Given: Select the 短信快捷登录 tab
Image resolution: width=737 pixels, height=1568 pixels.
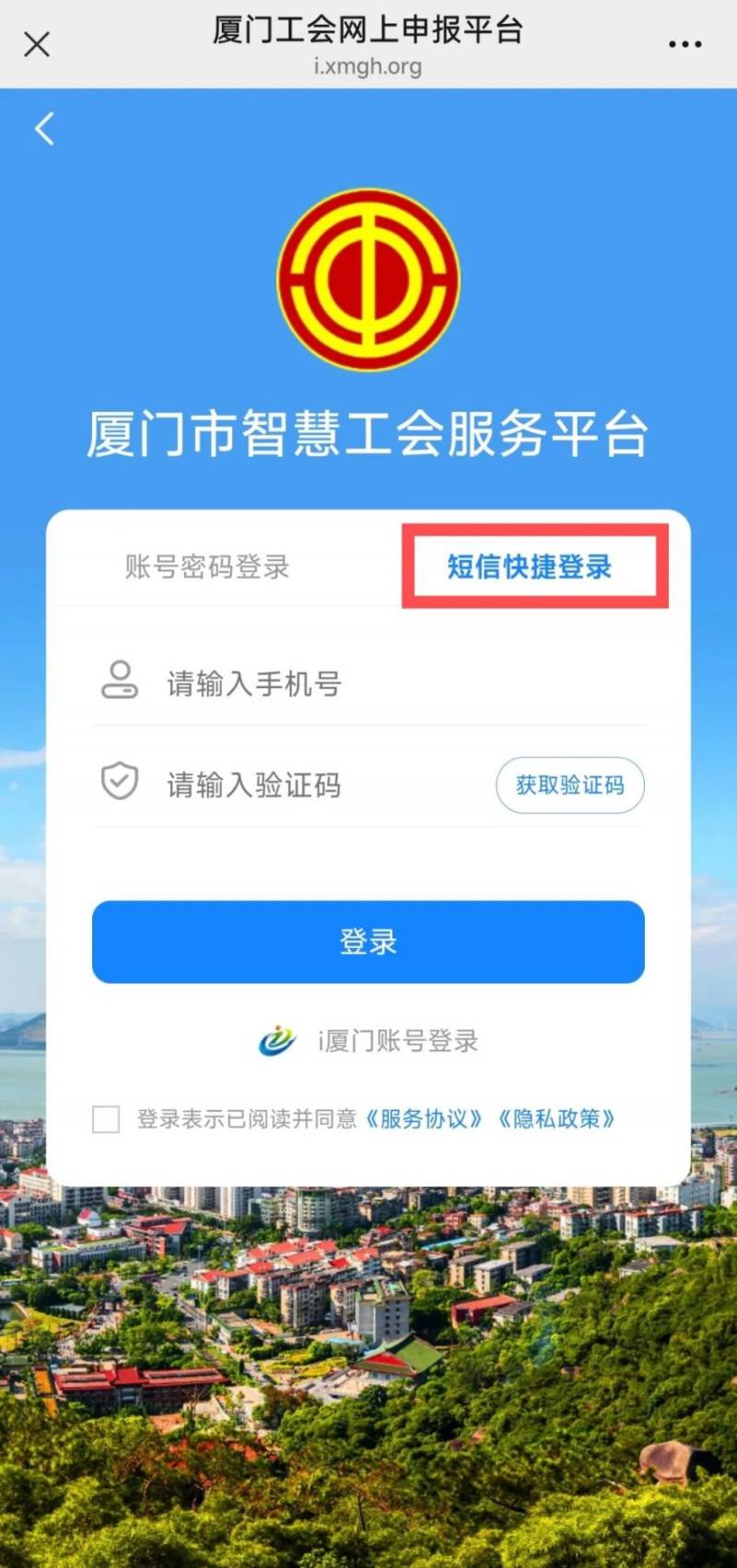Looking at the screenshot, I should pos(530,567).
